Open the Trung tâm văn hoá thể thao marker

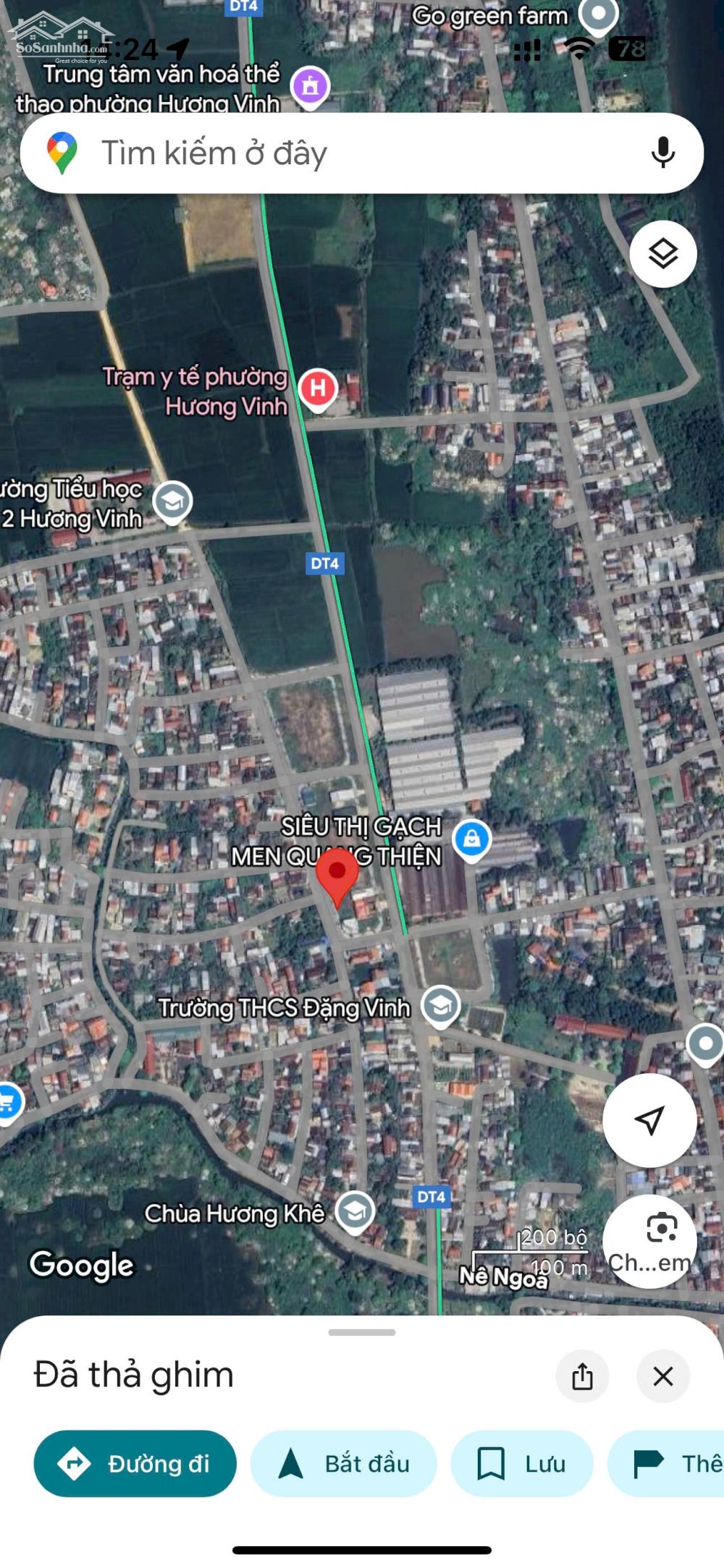click(x=311, y=87)
